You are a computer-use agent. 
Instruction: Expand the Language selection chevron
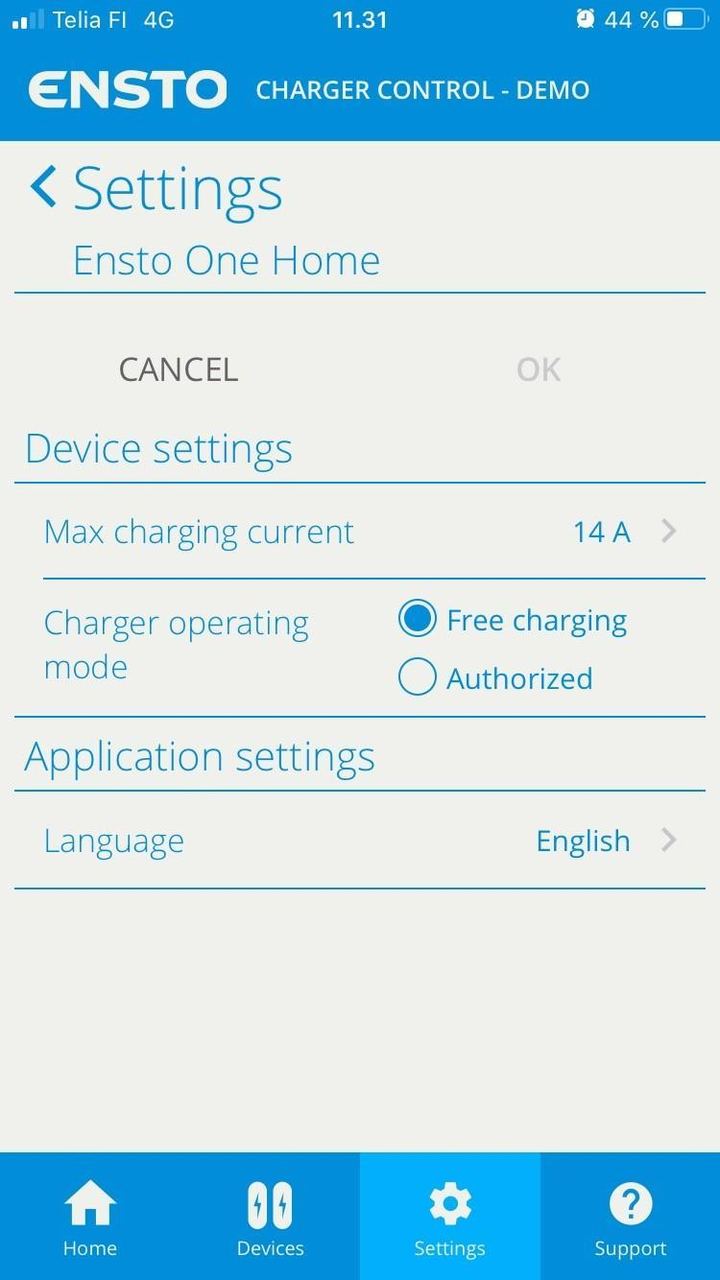(668, 840)
